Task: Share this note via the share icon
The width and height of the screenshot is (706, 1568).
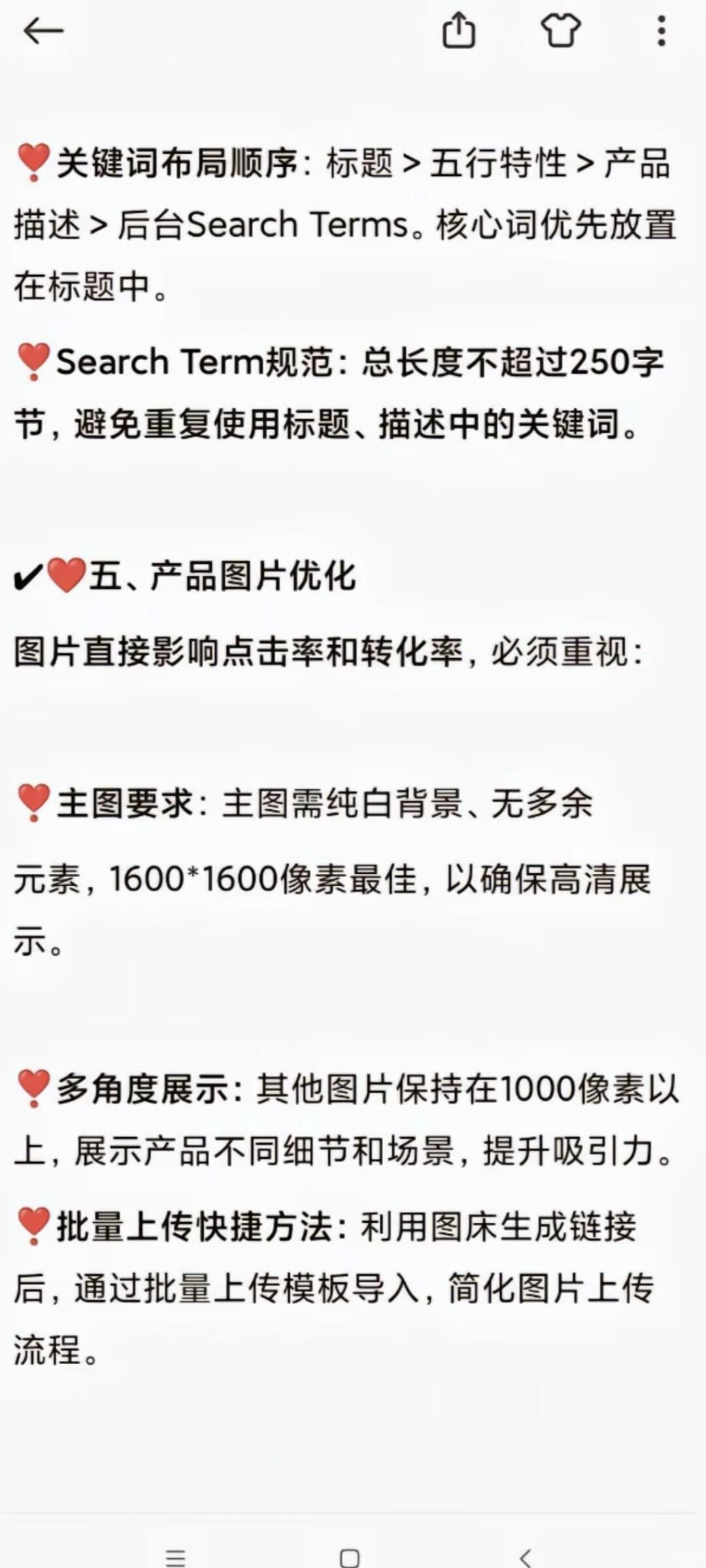Action: 459,31
